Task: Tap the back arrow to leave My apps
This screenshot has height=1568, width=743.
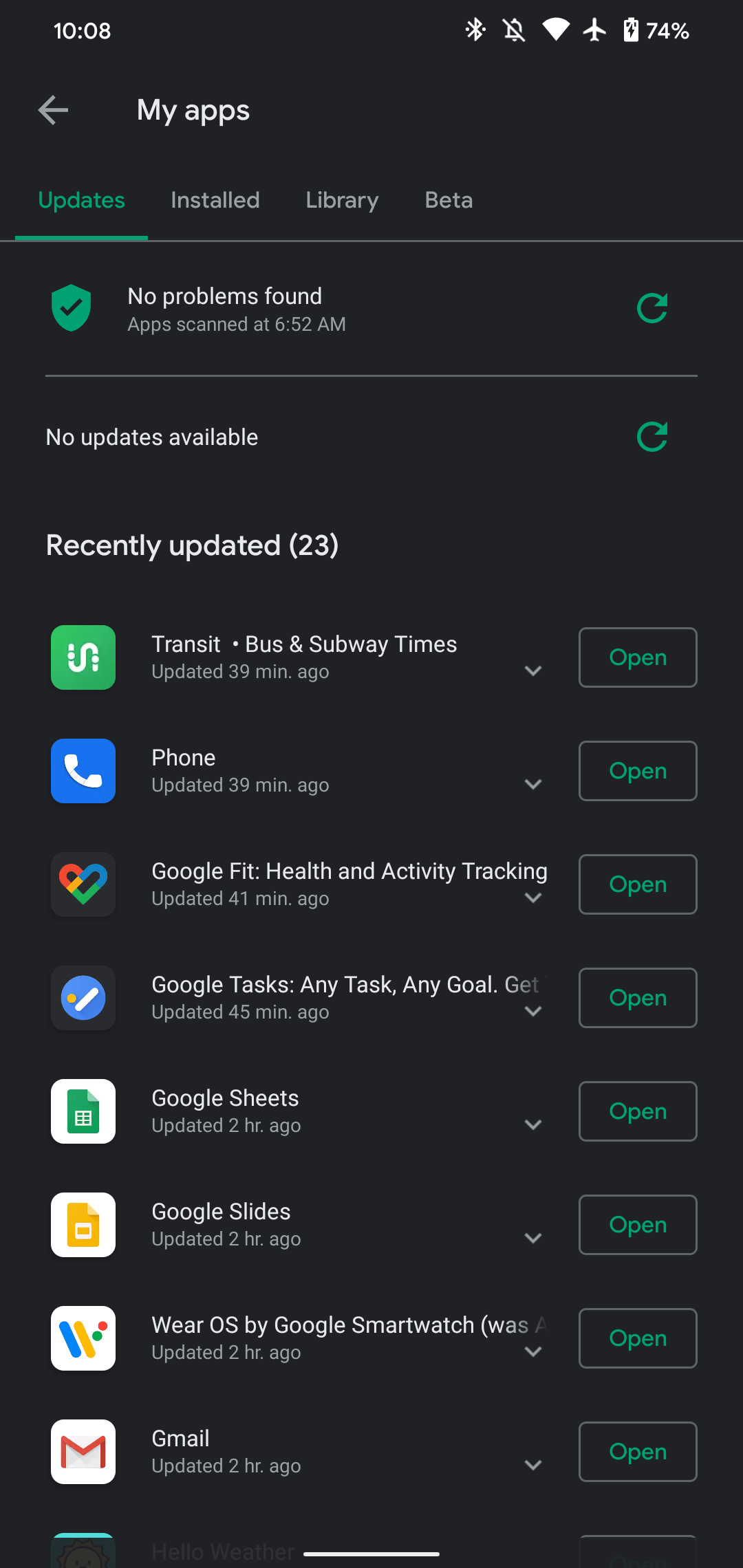Action: click(53, 109)
